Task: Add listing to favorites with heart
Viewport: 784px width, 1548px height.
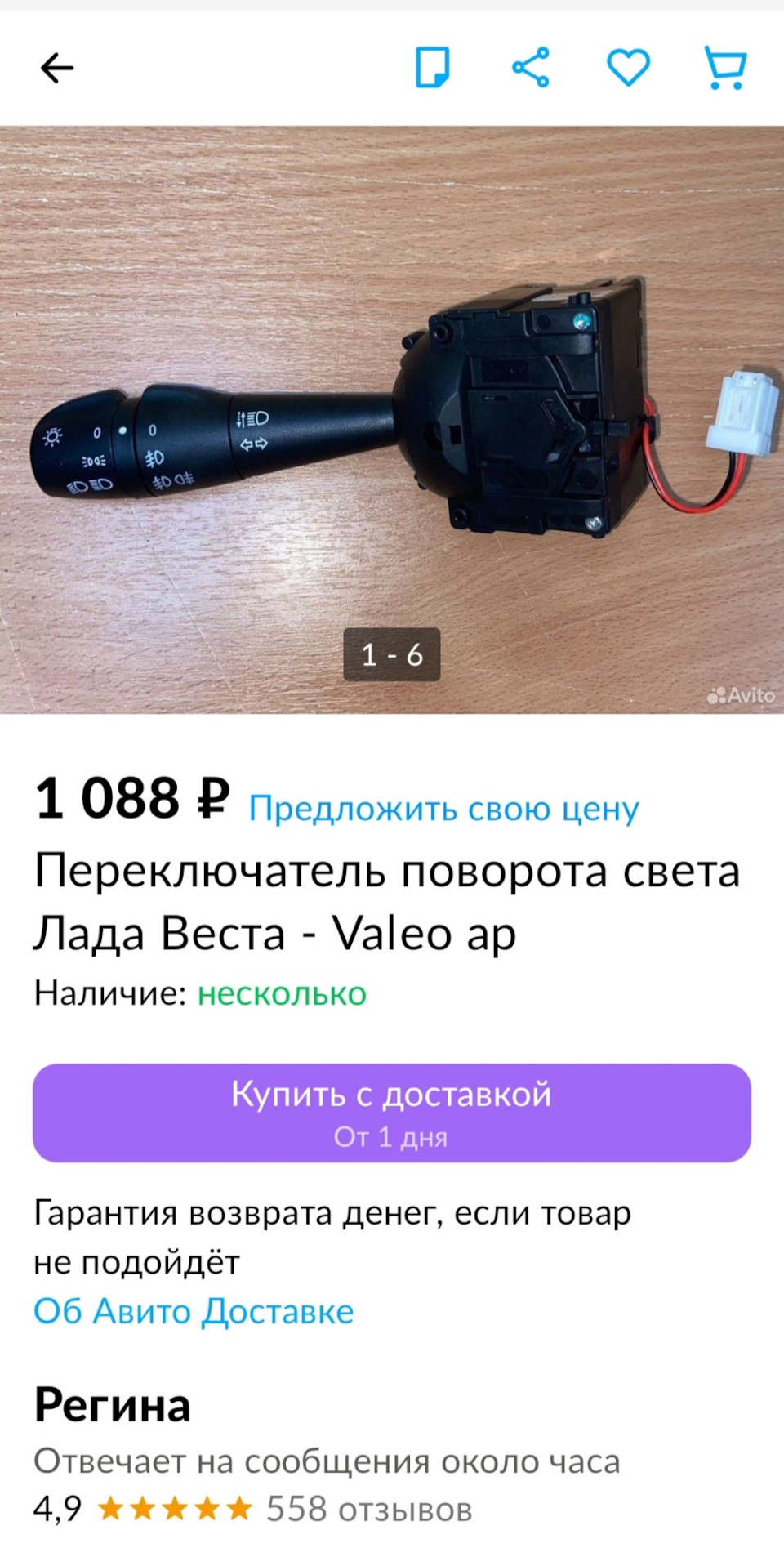Action: (x=628, y=68)
